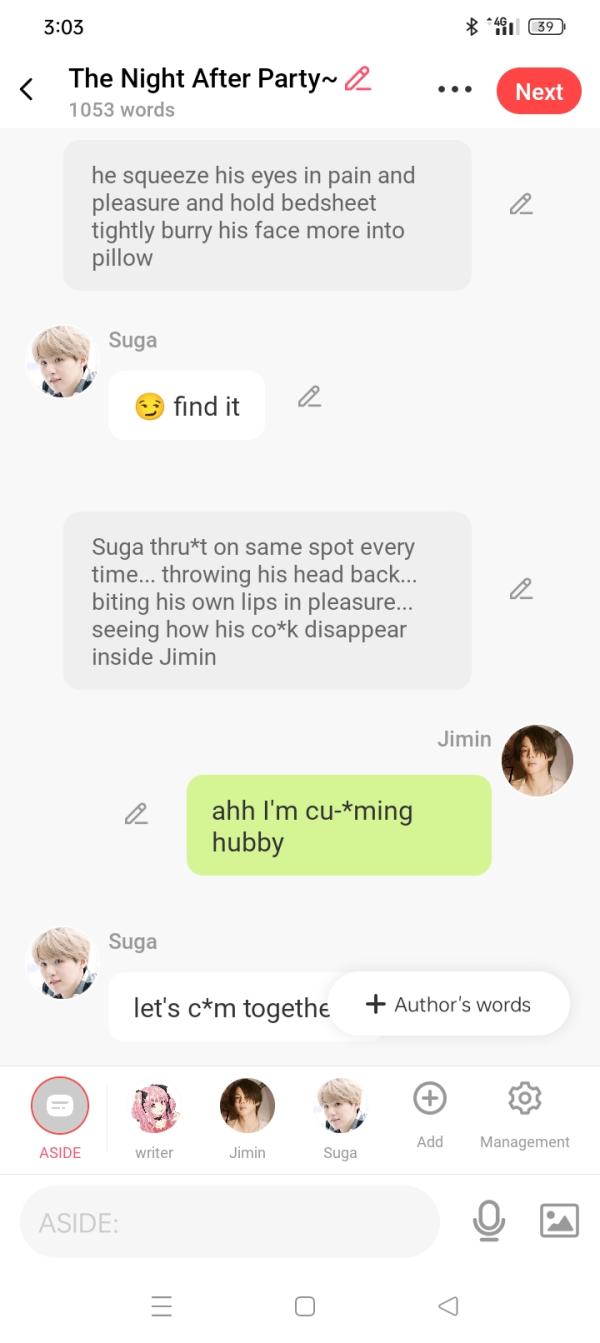Edit the narration starting "Suga thru*t"

pyautogui.click(x=520, y=589)
